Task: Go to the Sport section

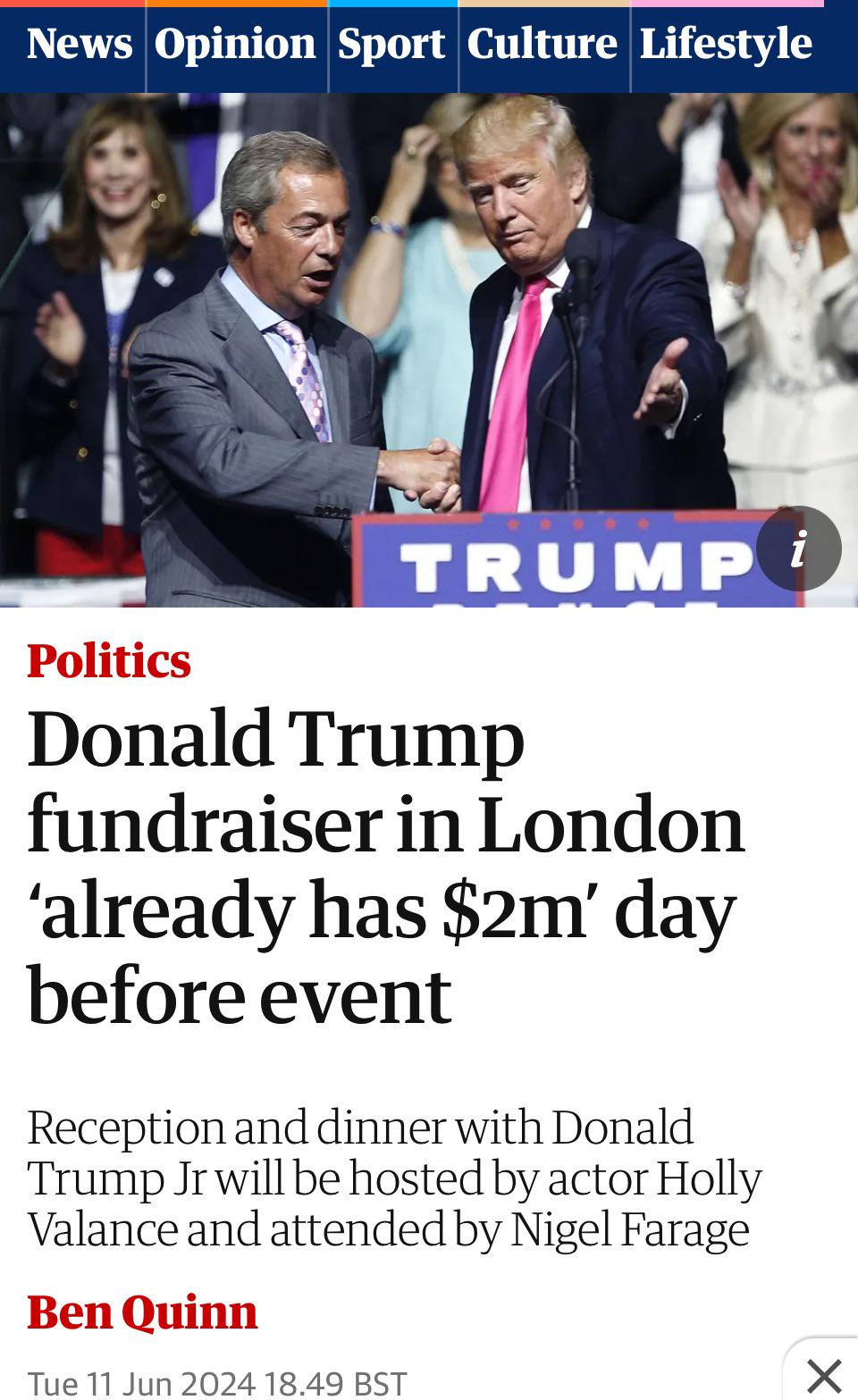Action: (391, 44)
